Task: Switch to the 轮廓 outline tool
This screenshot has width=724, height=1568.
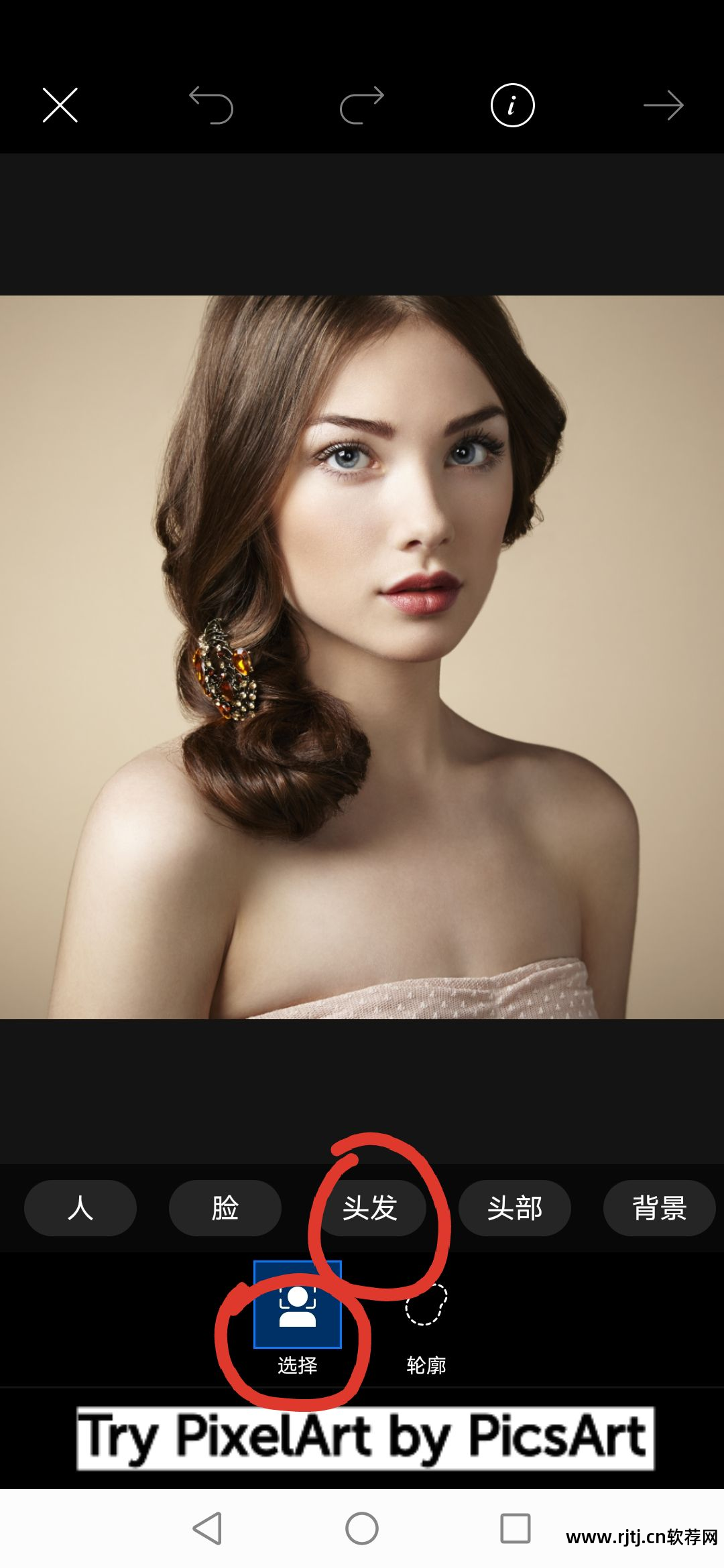Action: pos(426,1323)
